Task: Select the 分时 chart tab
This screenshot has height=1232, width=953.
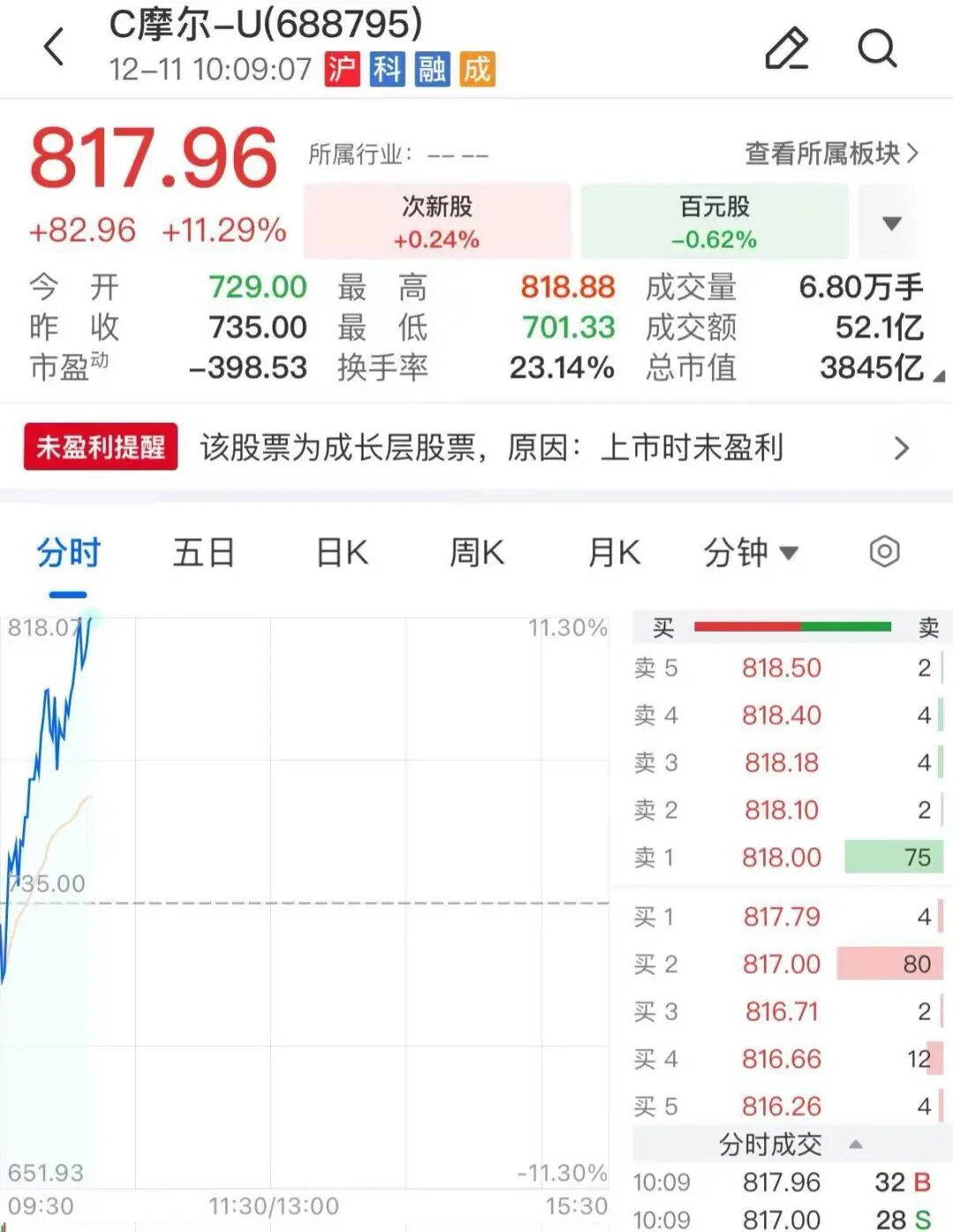Action: click(x=69, y=553)
